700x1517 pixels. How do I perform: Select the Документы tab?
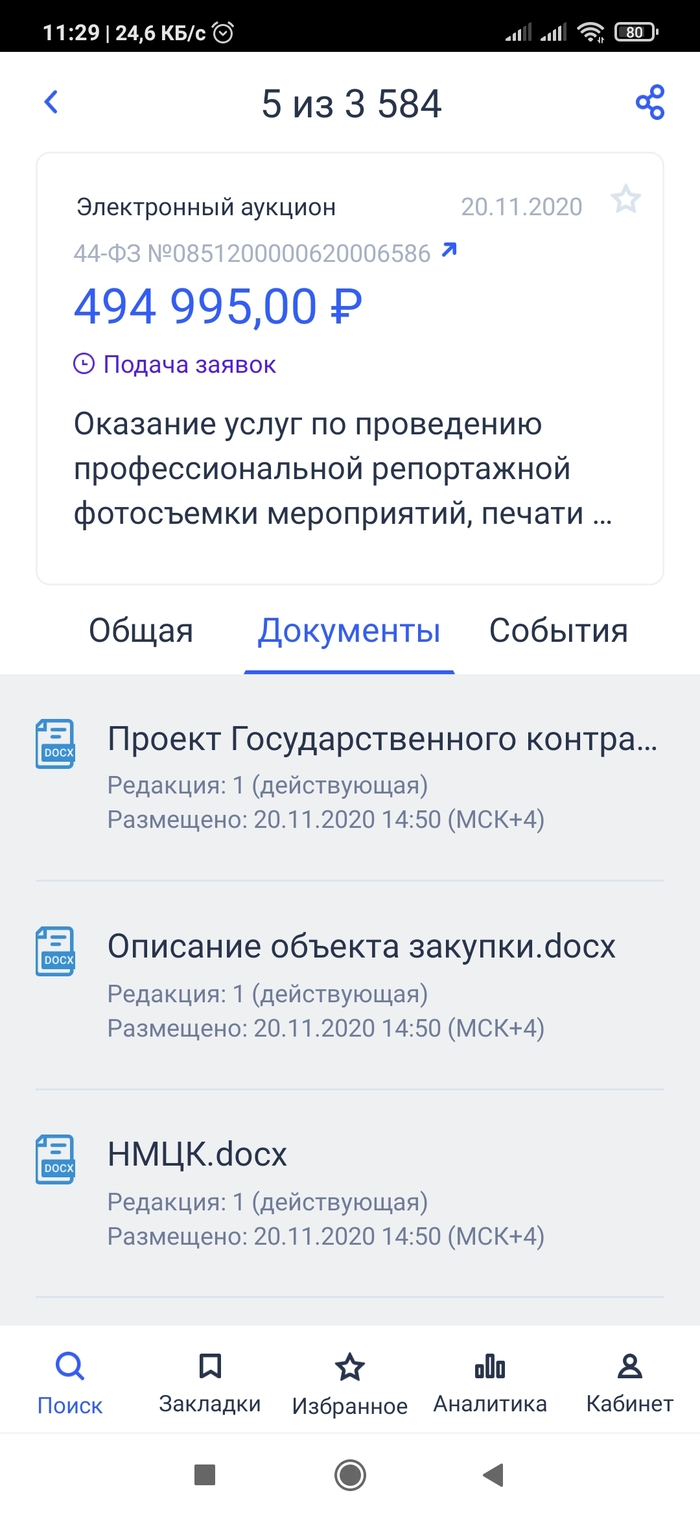pyautogui.click(x=349, y=631)
